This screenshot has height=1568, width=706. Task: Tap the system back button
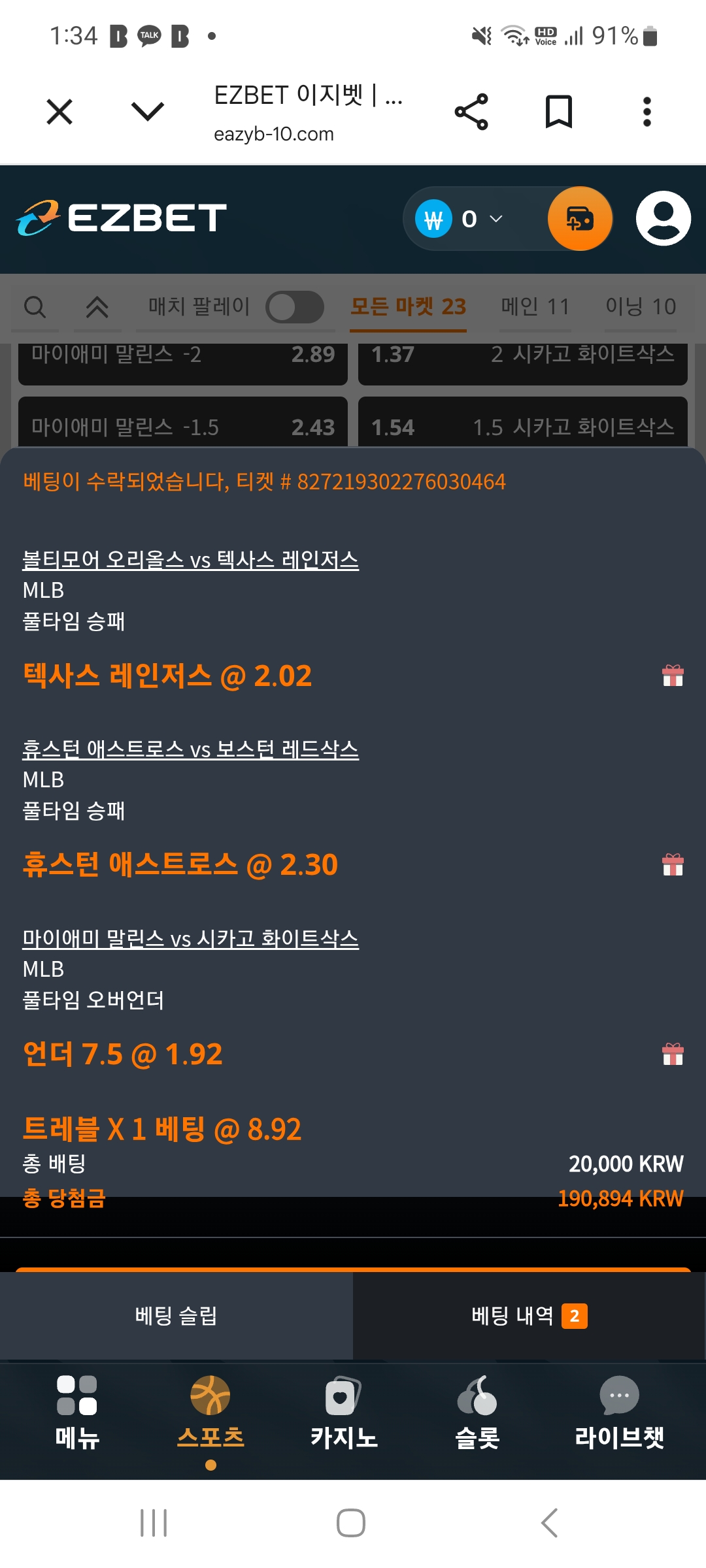coord(550,1523)
